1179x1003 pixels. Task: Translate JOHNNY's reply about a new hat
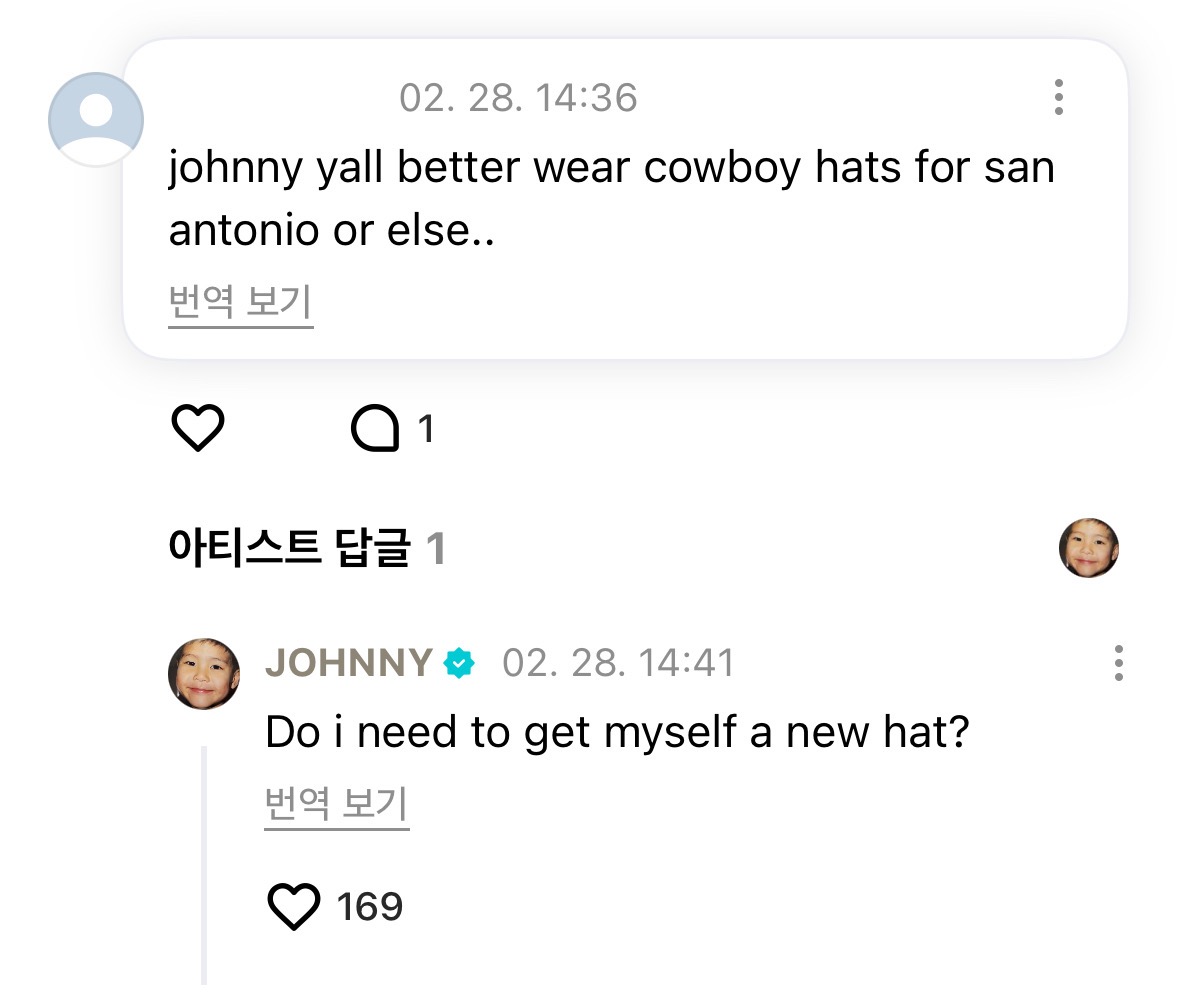(336, 803)
